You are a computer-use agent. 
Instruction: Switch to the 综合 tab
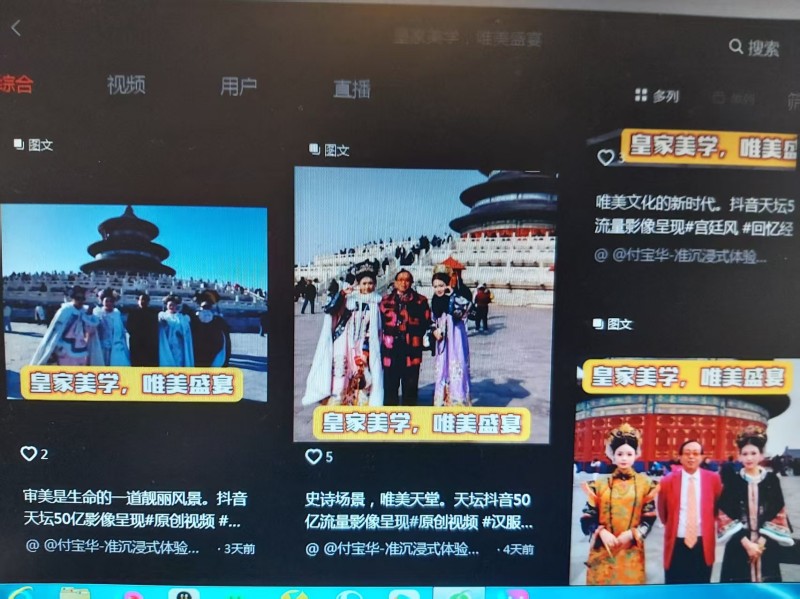16,84
